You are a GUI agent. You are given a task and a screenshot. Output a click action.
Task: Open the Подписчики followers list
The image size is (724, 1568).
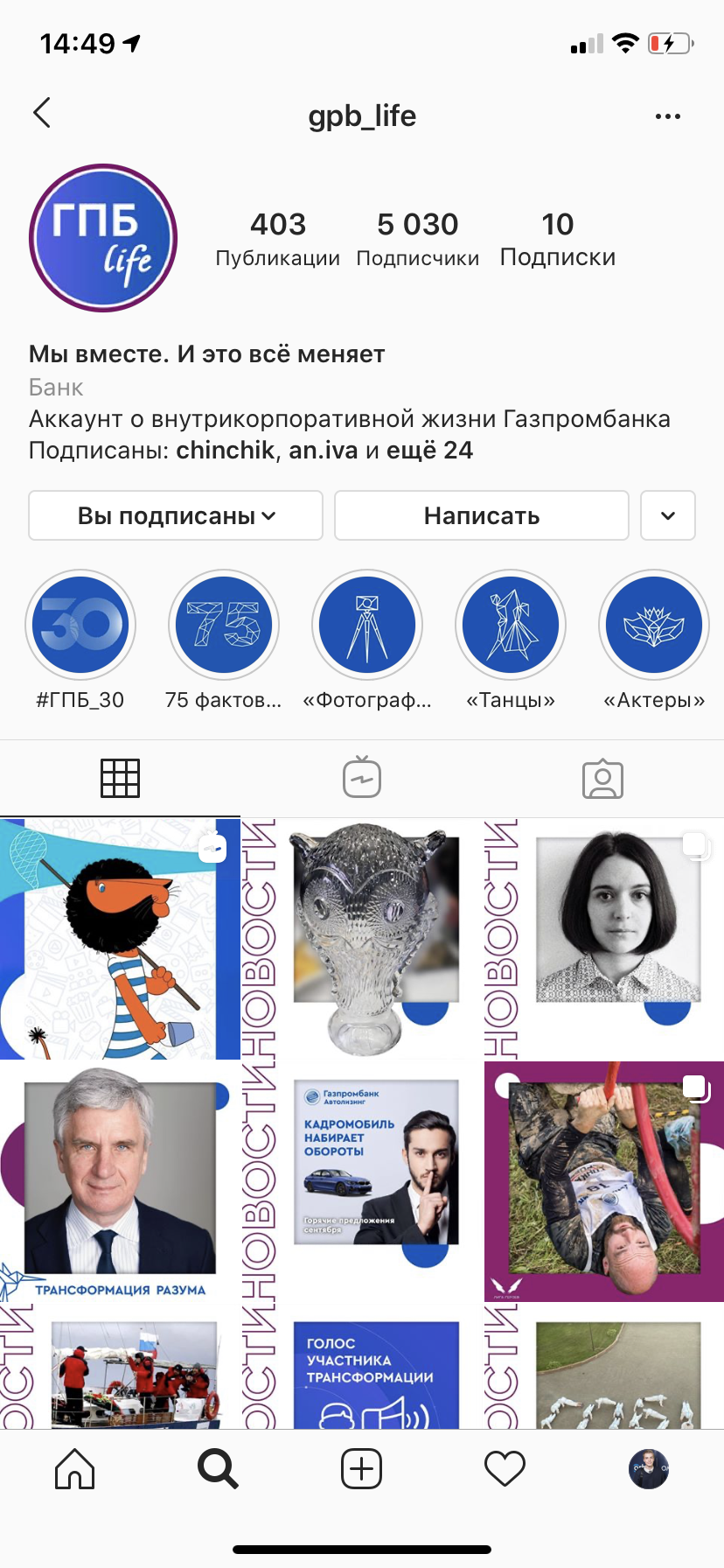(418, 239)
